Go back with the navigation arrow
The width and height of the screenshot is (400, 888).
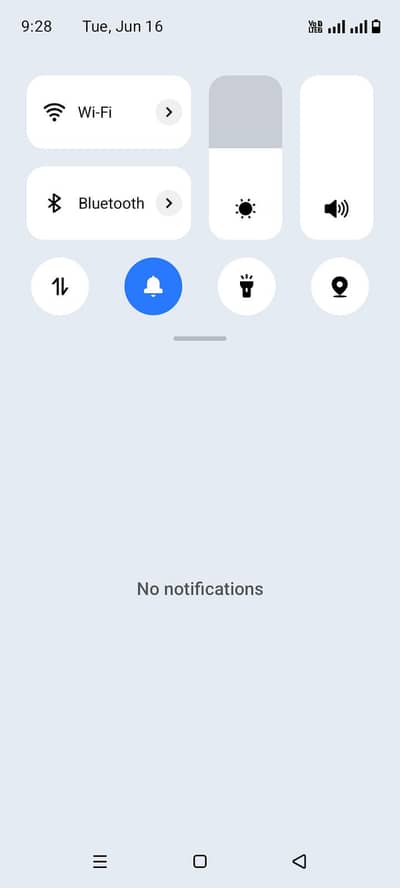click(x=299, y=861)
